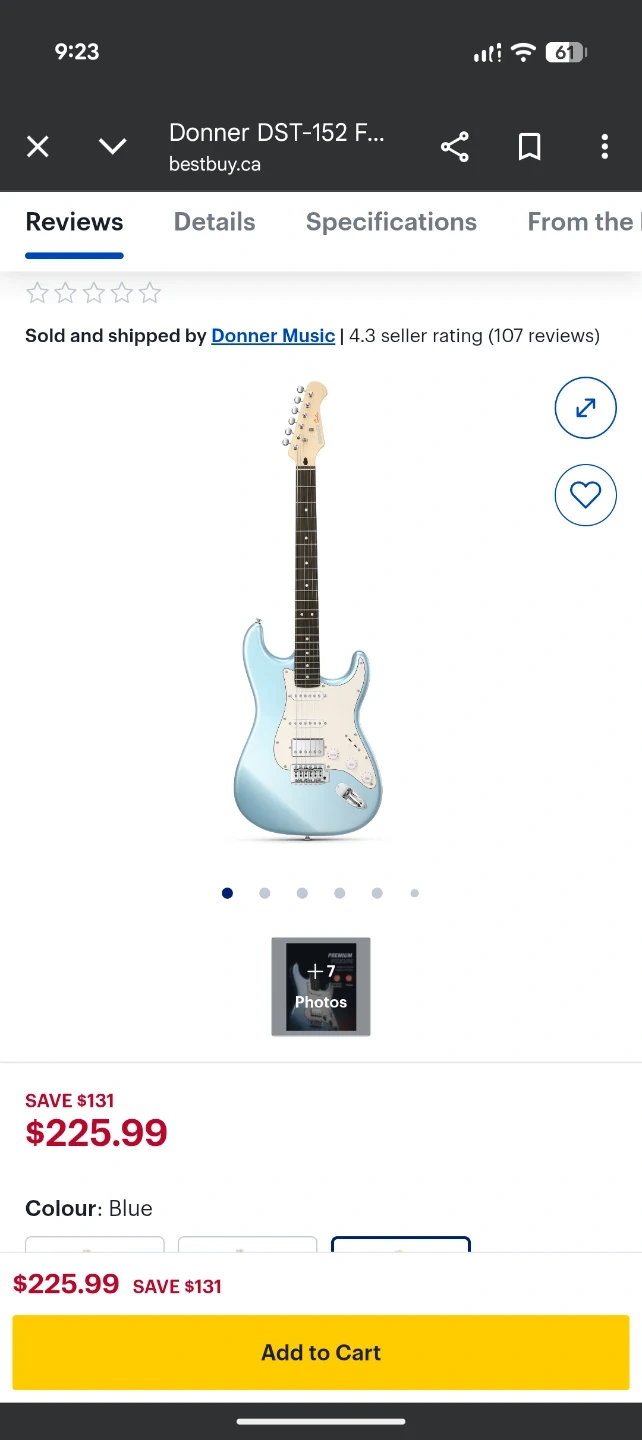View the Specifications tab

pos(391,222)
